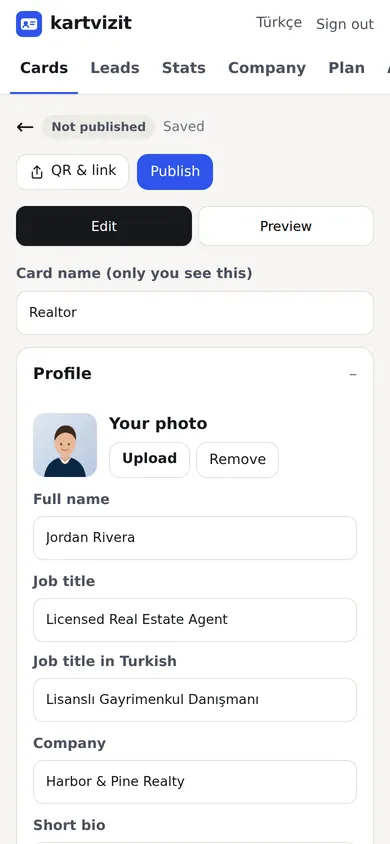Switch to Preview mode

286,226
